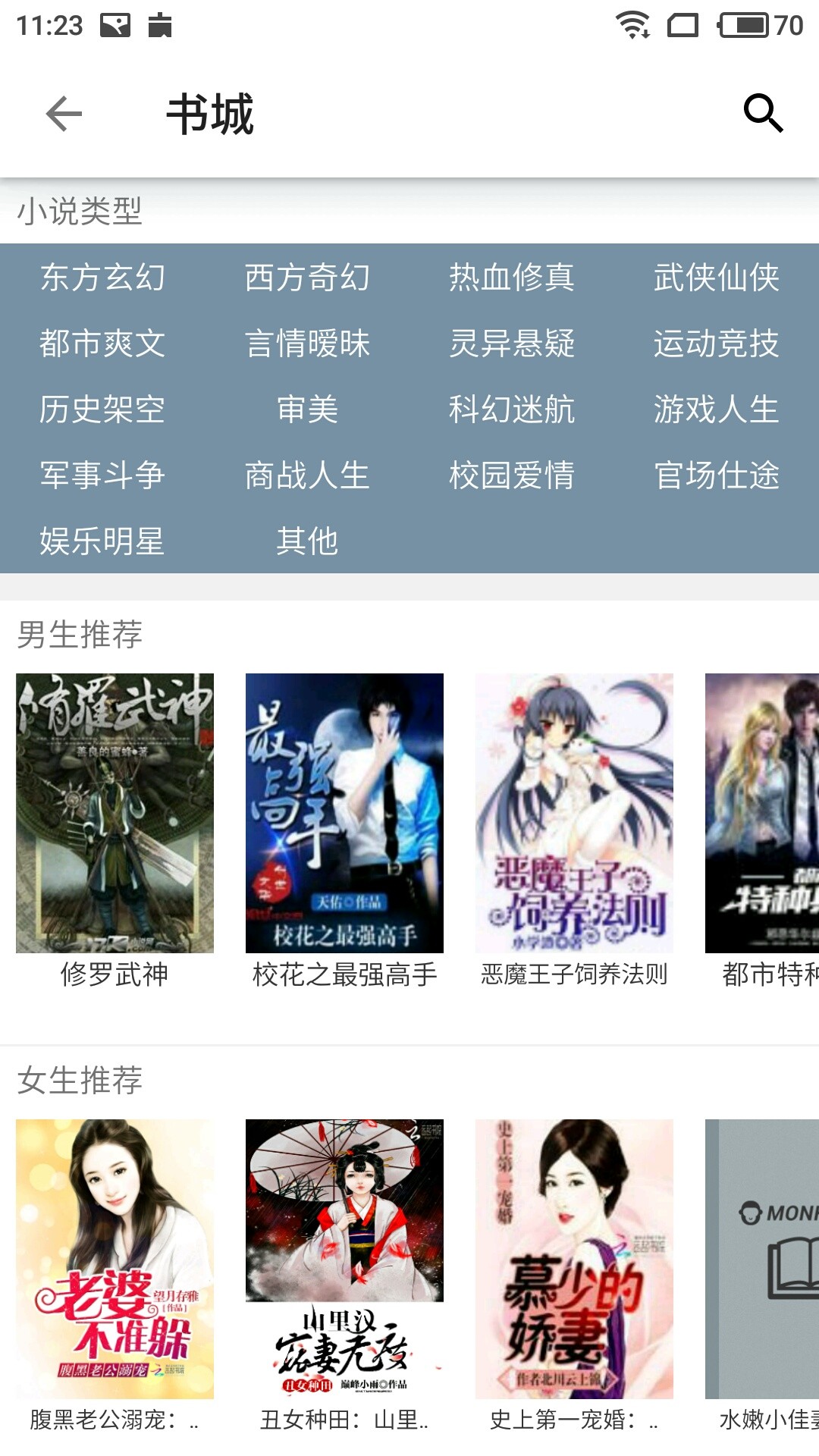The image size is (819, 1456).
Task: Browse 娱乐明星 novels
Action: pos(102,541)
